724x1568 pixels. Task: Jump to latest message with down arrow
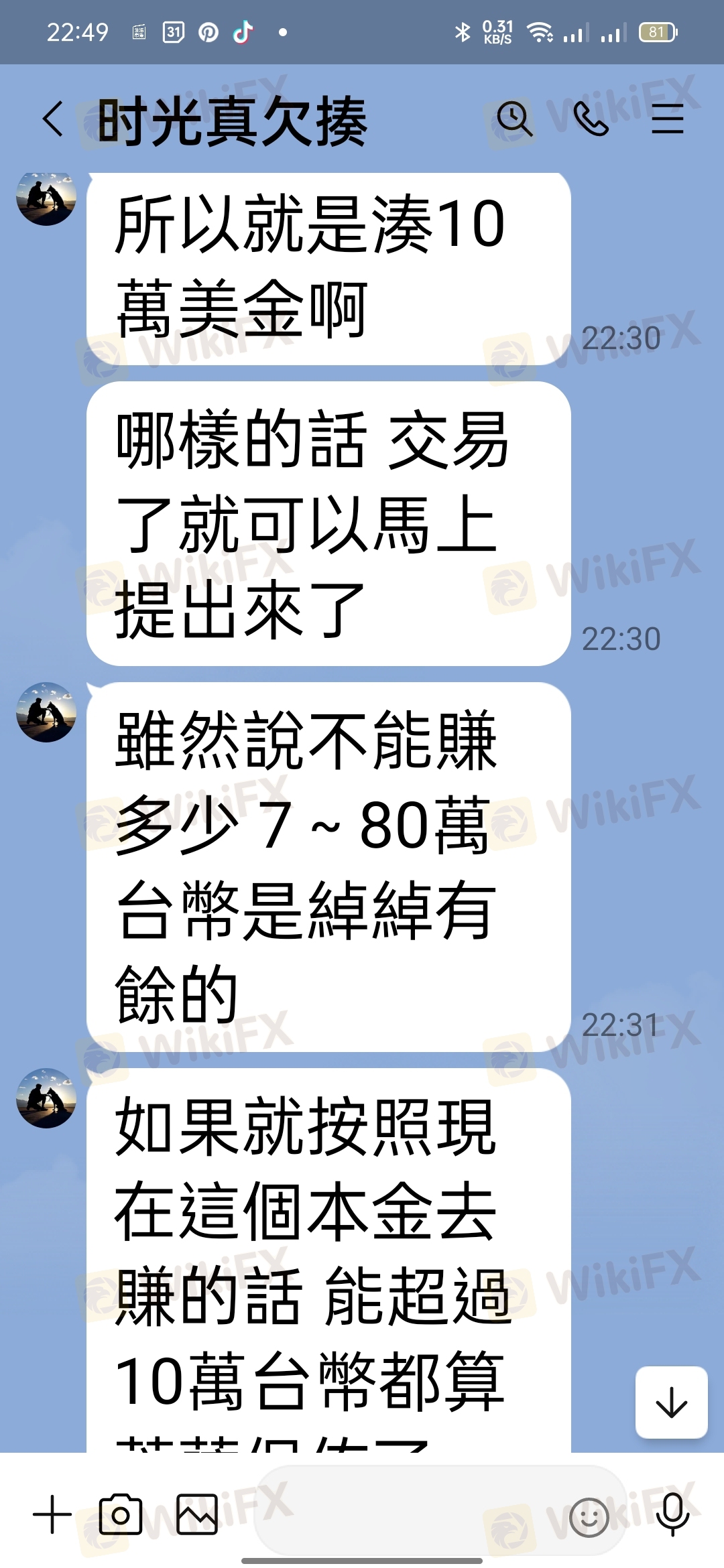672,1402
